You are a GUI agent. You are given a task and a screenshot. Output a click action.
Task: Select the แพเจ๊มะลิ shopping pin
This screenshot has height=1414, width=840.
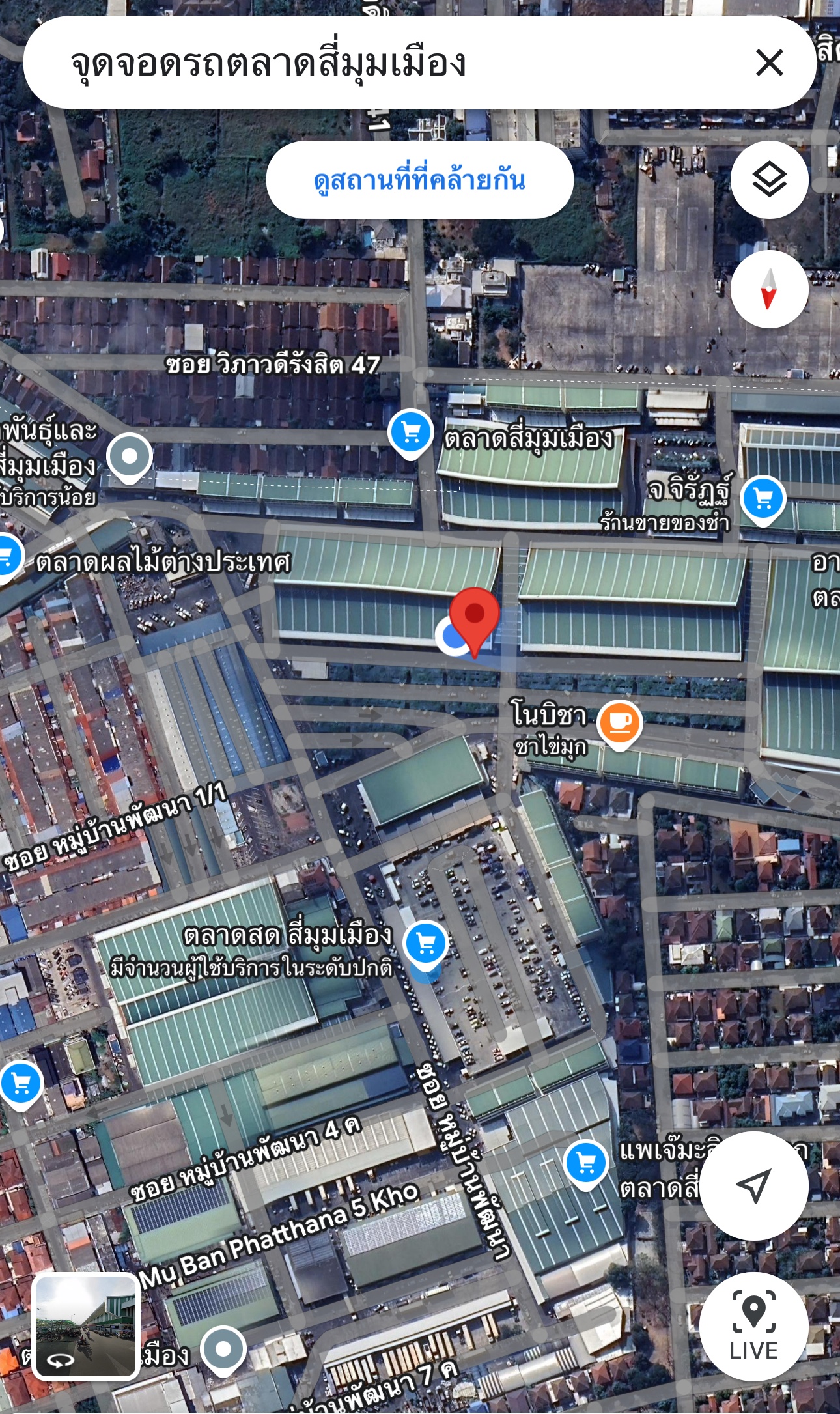tap(586, 1165)
